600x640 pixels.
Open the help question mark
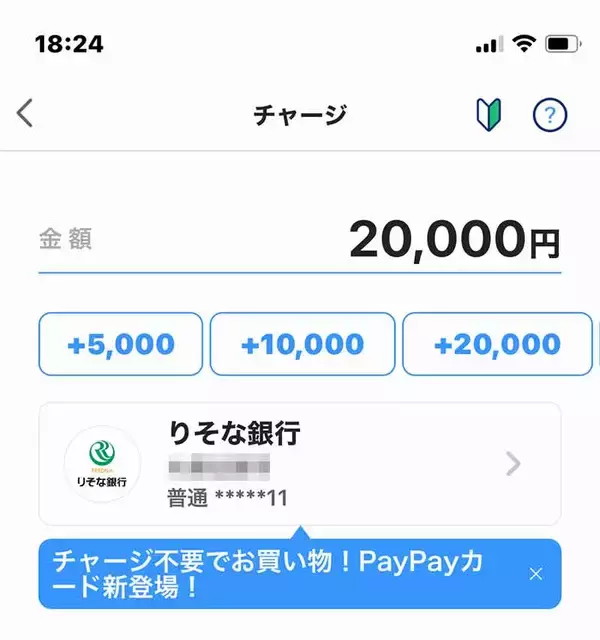[x=549, y=115]
